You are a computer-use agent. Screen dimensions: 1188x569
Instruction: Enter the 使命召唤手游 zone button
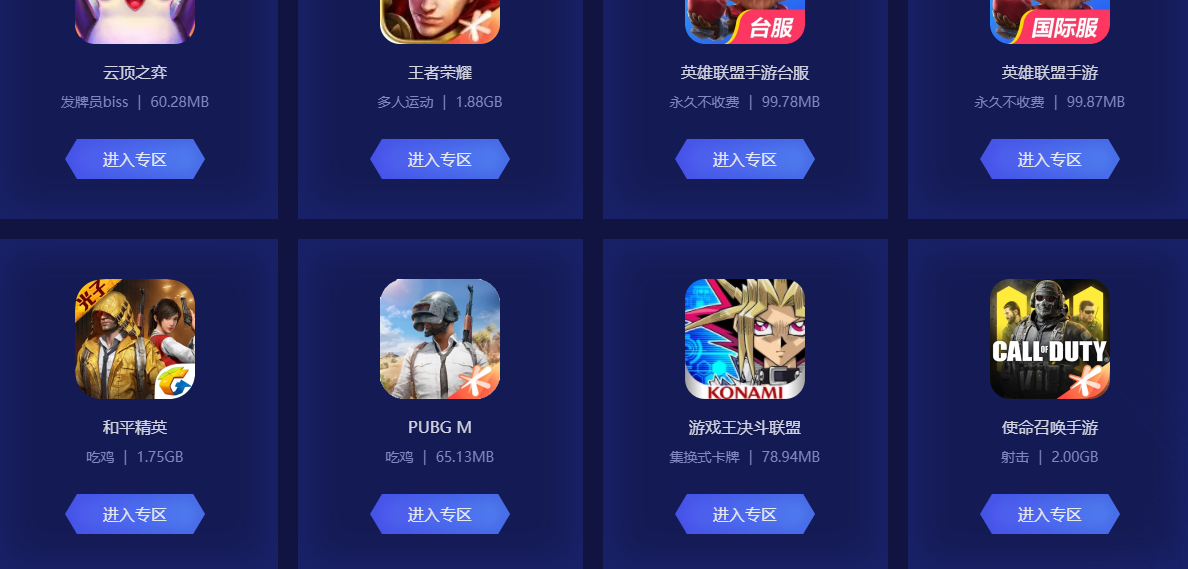pos(1050,515)
